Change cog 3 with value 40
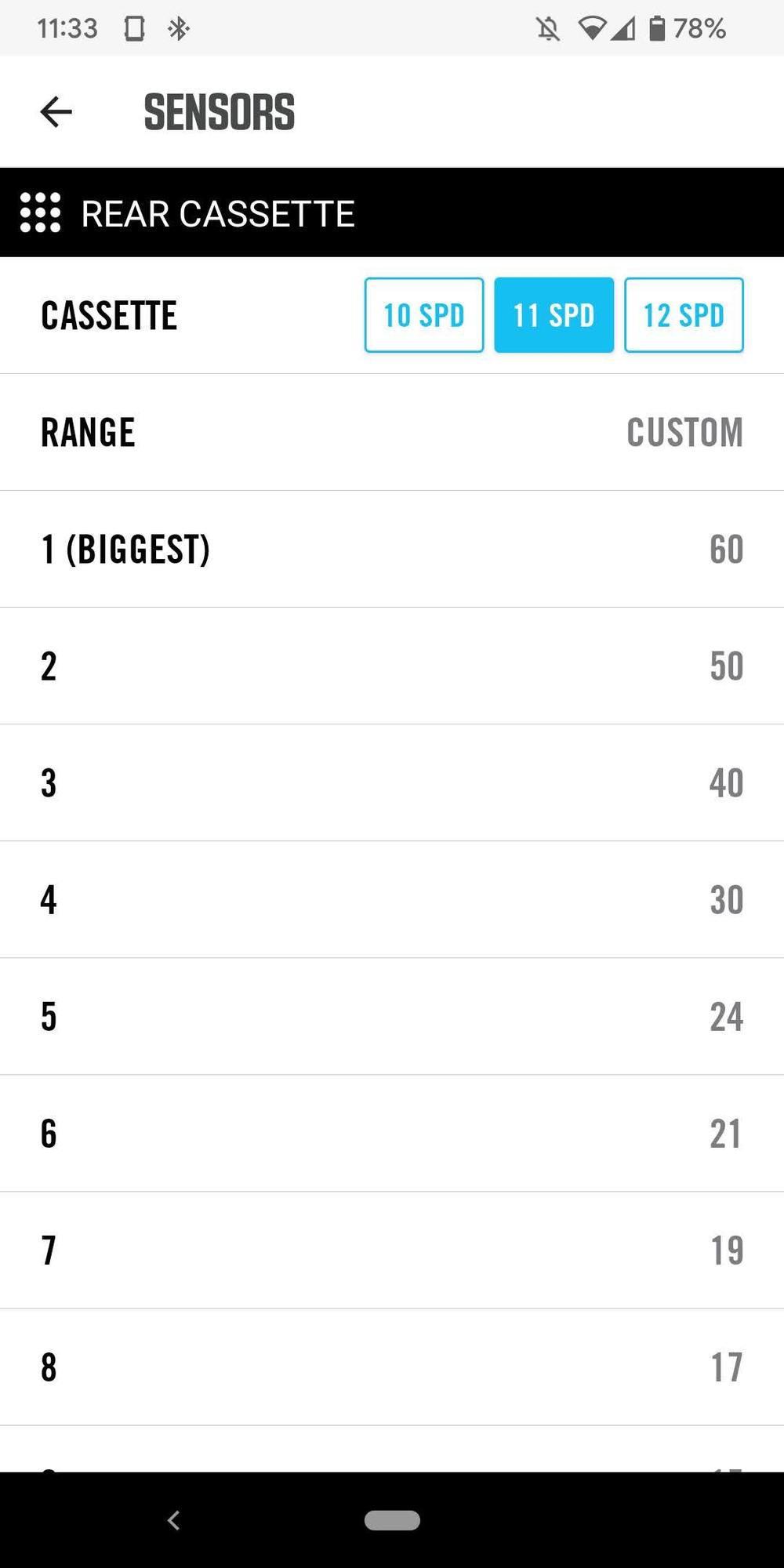This screenshot has width=784, height=1568. coord(392,783)
